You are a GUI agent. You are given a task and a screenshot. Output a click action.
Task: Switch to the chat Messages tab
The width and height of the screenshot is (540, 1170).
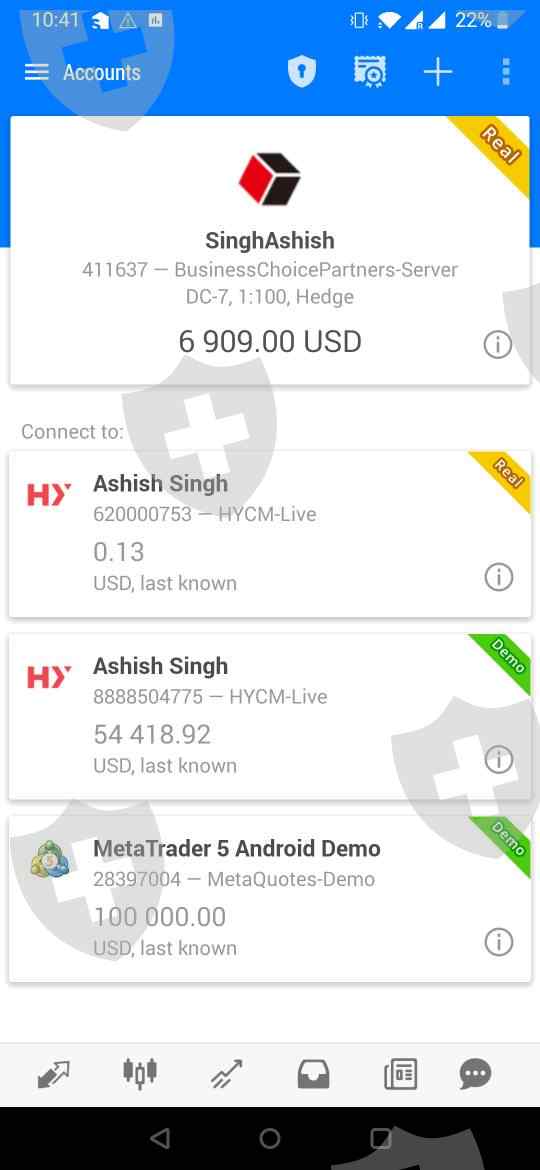pyautogui.click(x=475, y=1074)
